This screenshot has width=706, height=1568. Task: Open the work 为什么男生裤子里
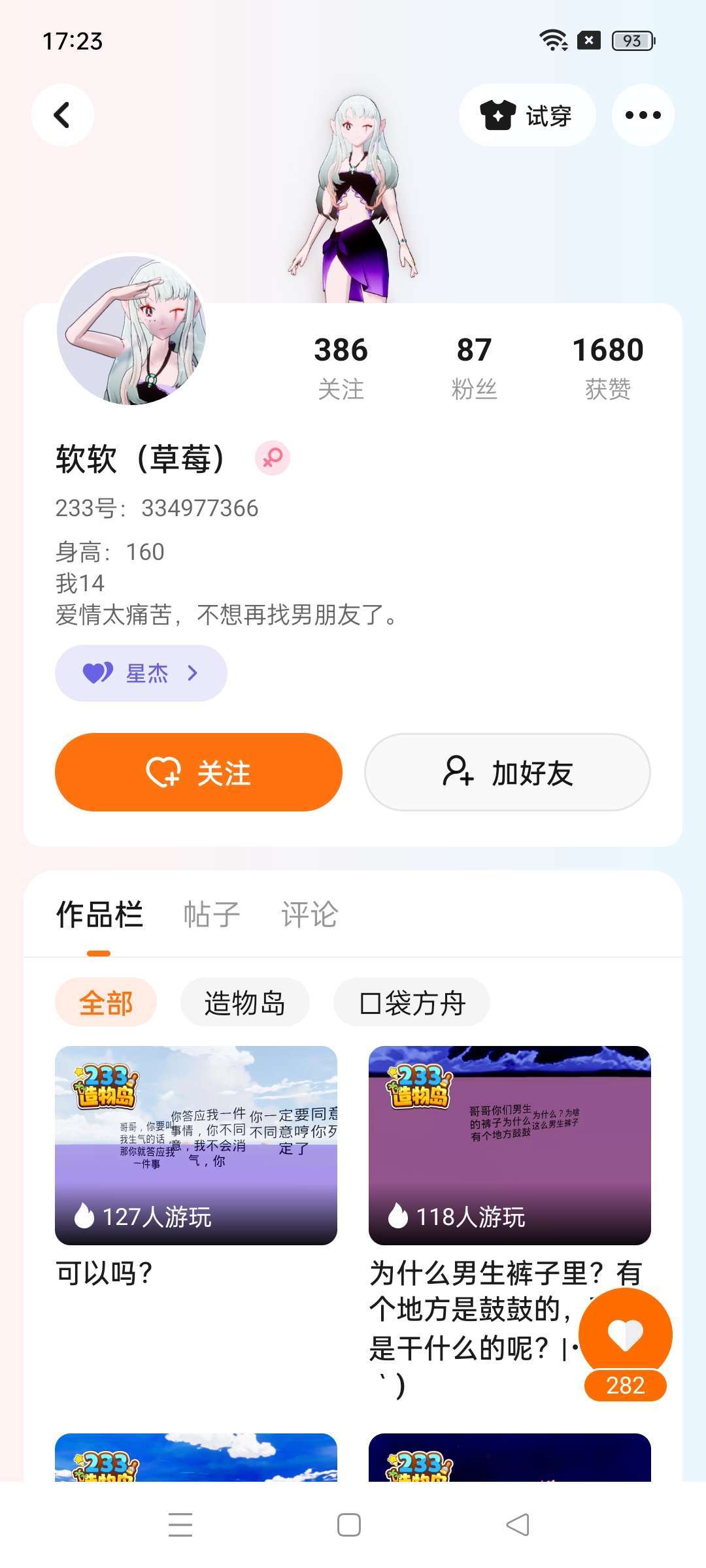click(510, 1145)
